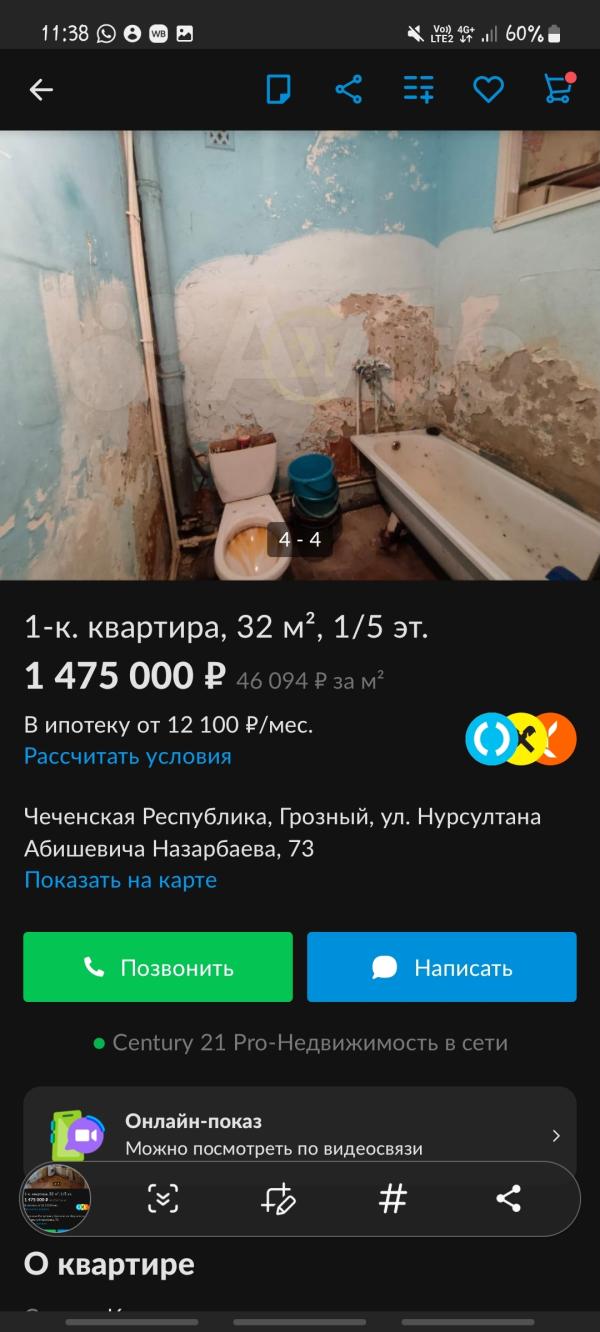Add hashtag tags to the screenshot

(393, 1198)
